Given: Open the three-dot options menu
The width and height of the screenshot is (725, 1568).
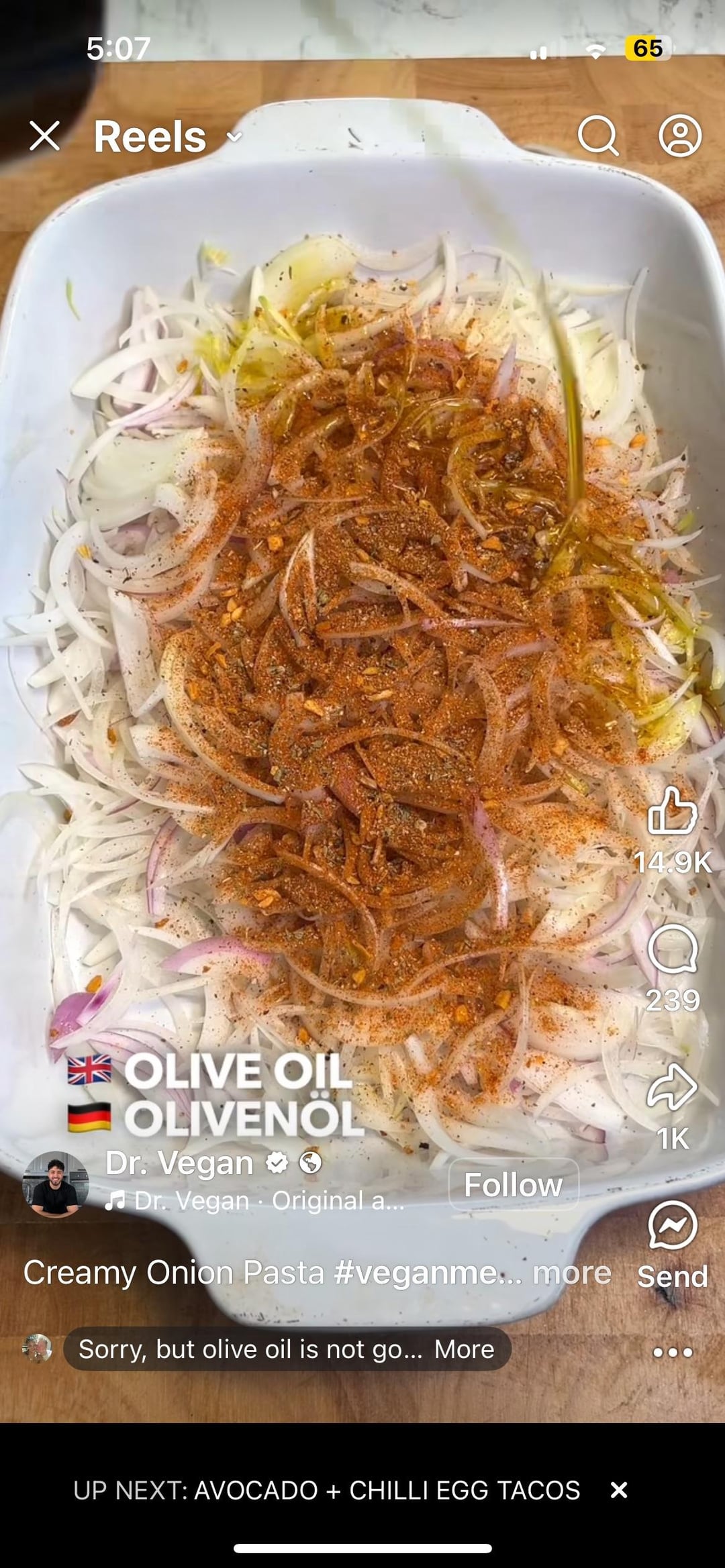Looking at the screenshot, I should tap(673, 1352).
